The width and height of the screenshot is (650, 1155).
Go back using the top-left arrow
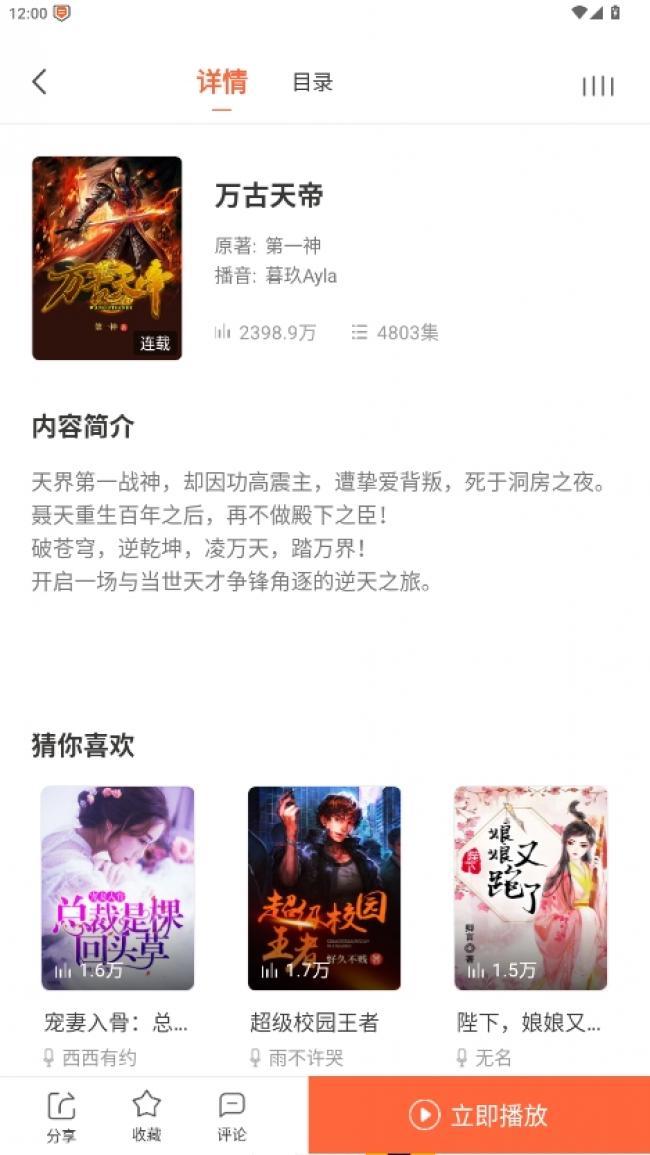(x=39, y=82)
